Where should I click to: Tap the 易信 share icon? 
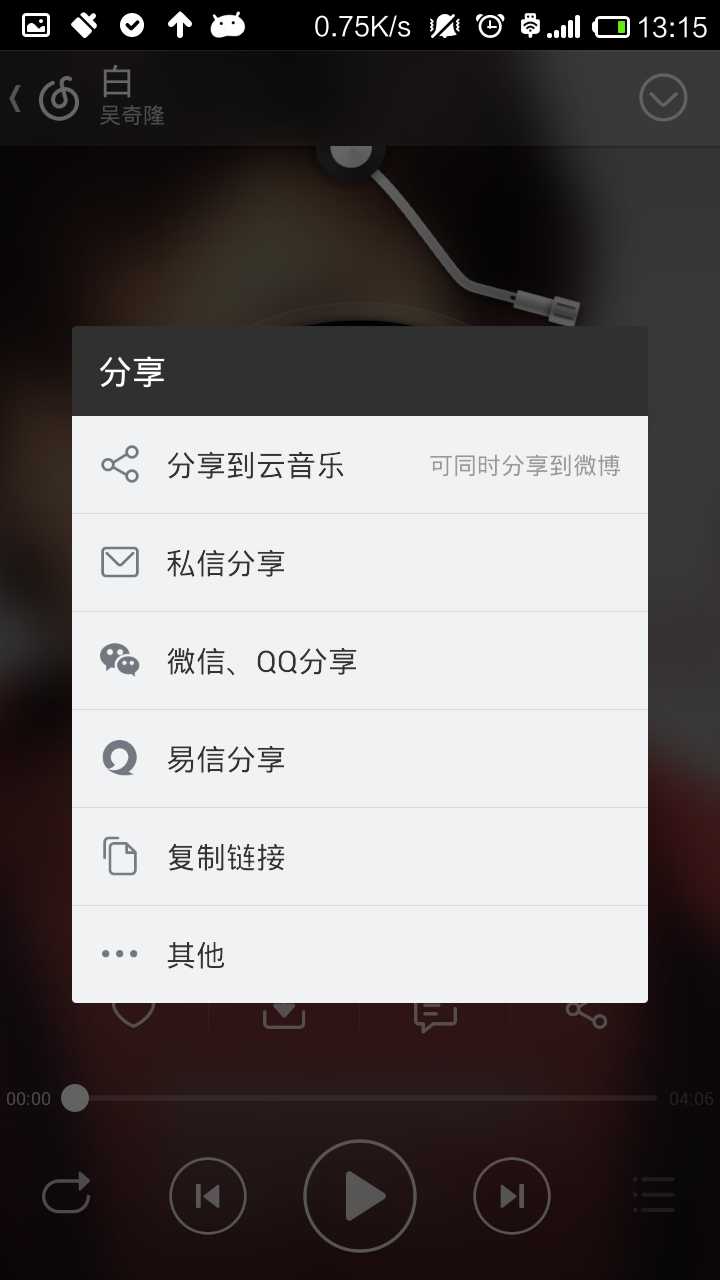coord(119,758)
